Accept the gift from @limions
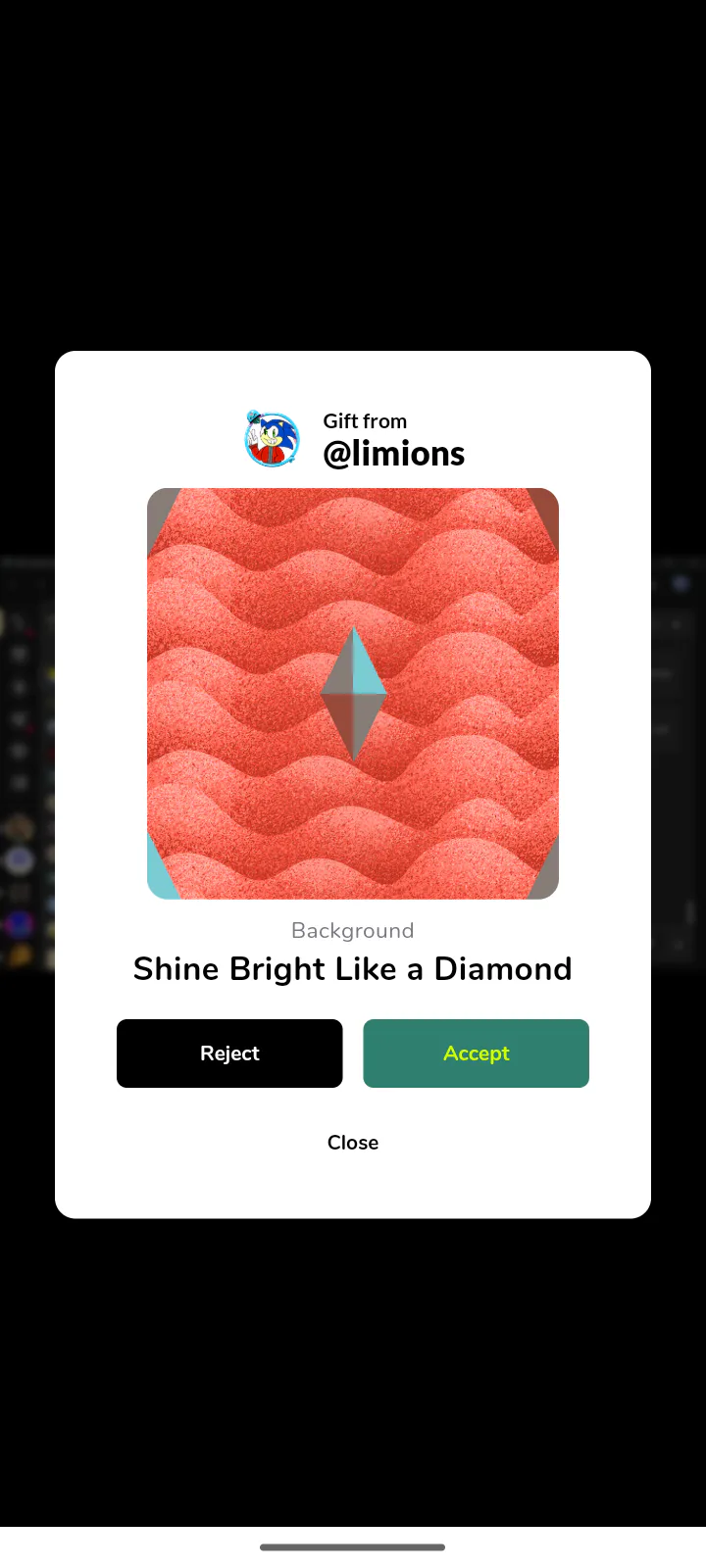Screen dimensions: 706x1568 476,1053
